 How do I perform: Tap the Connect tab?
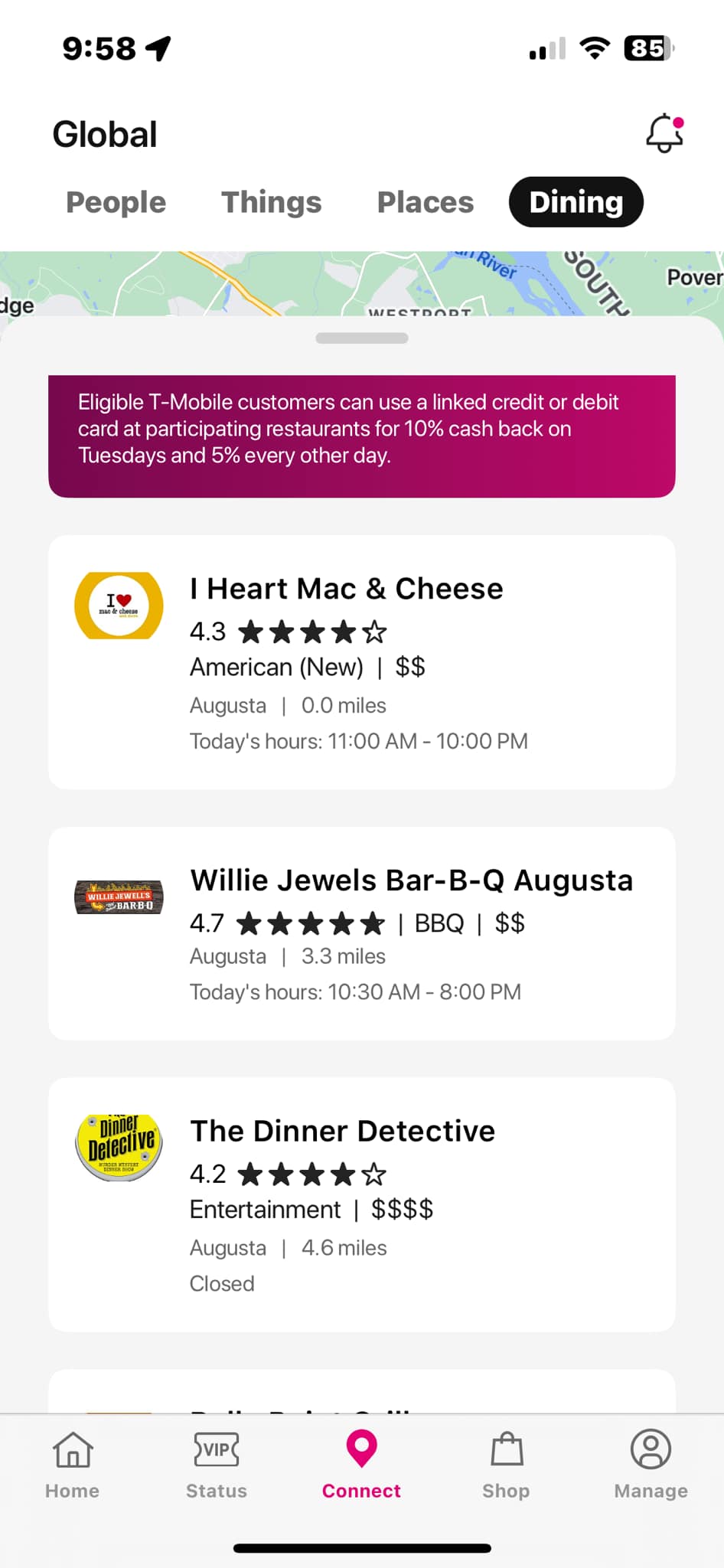point(361,1465)
